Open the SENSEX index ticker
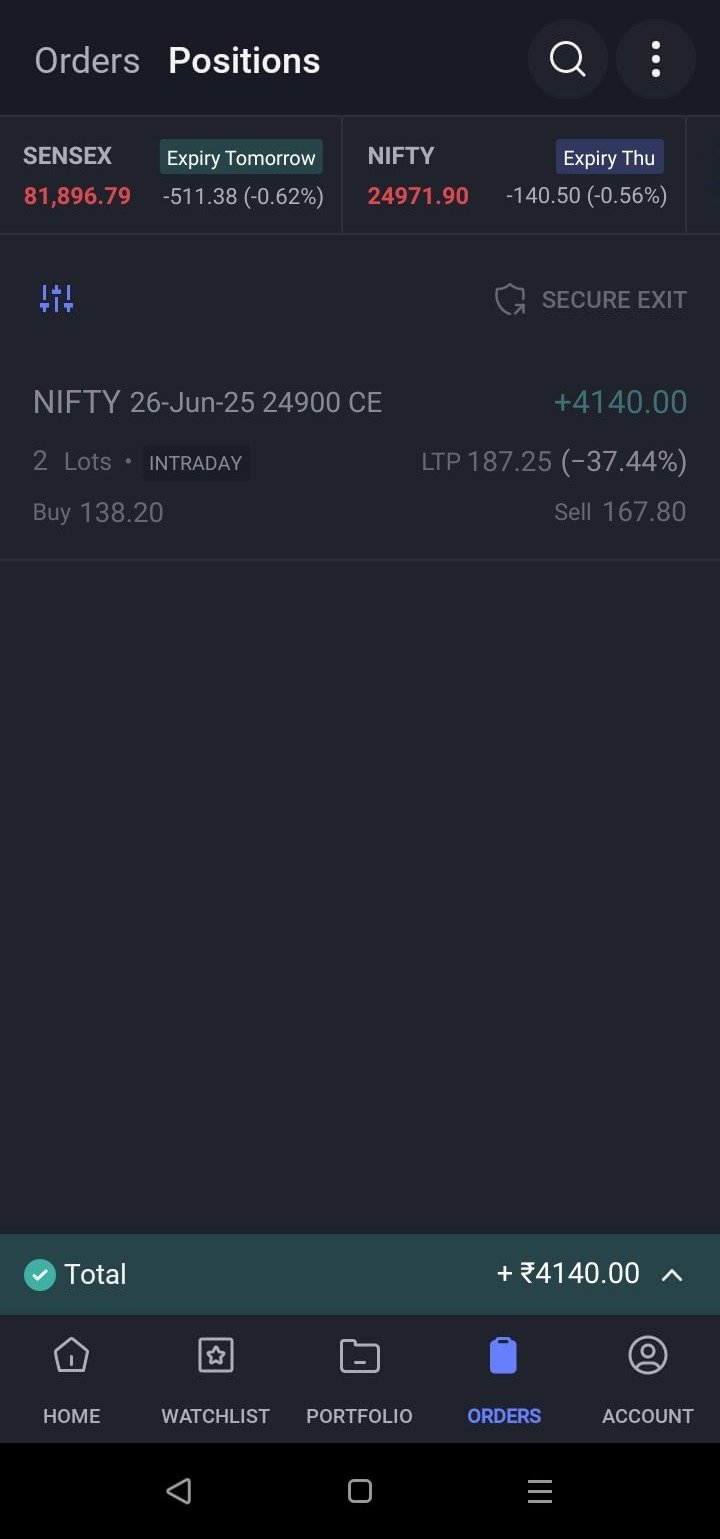Screen dimensions: 720x1539 tap(172, 176)
